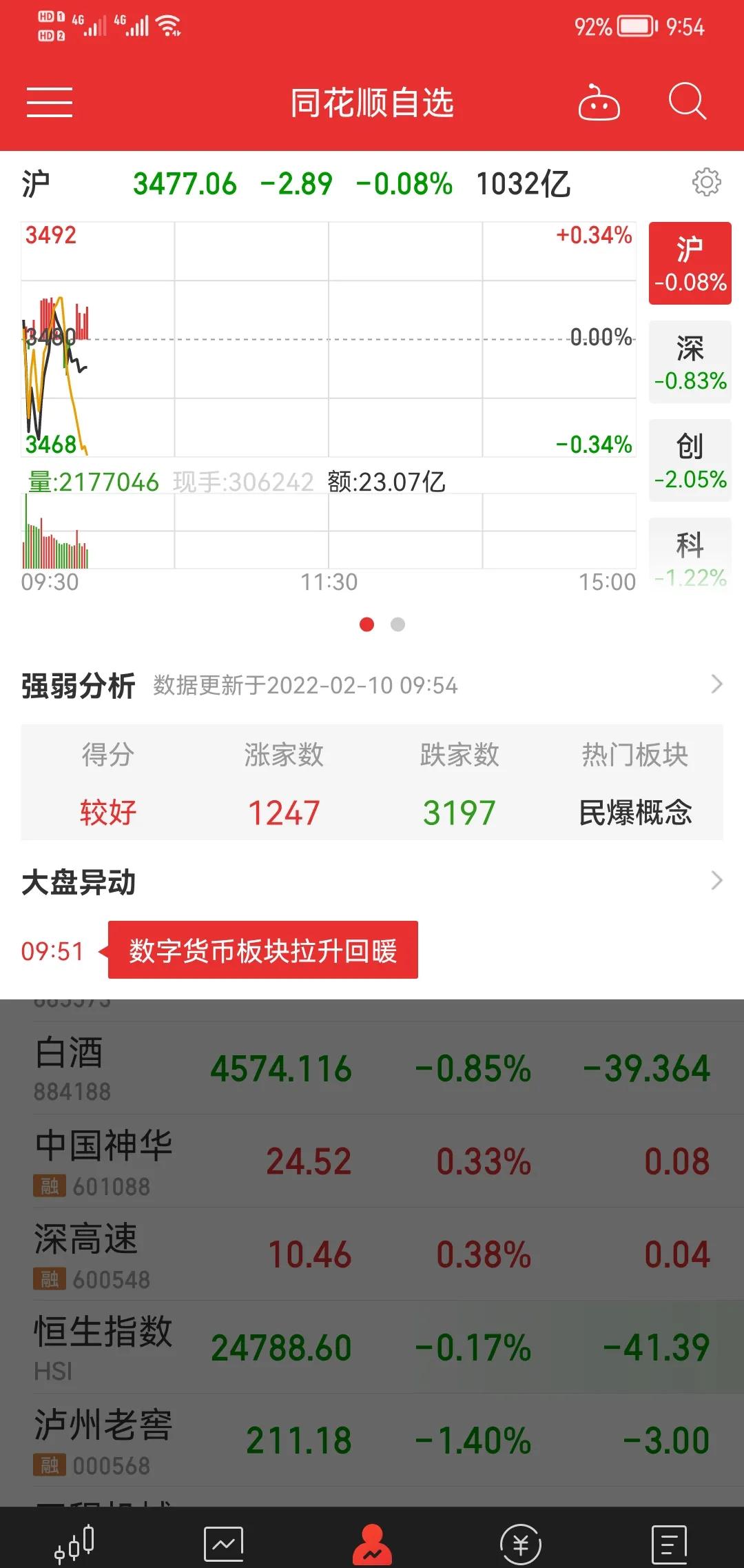The image size is (744, 1568).
Task: Open the 民爆概念 hot sector
Action: pyautogui.click(x=635, y=813)
